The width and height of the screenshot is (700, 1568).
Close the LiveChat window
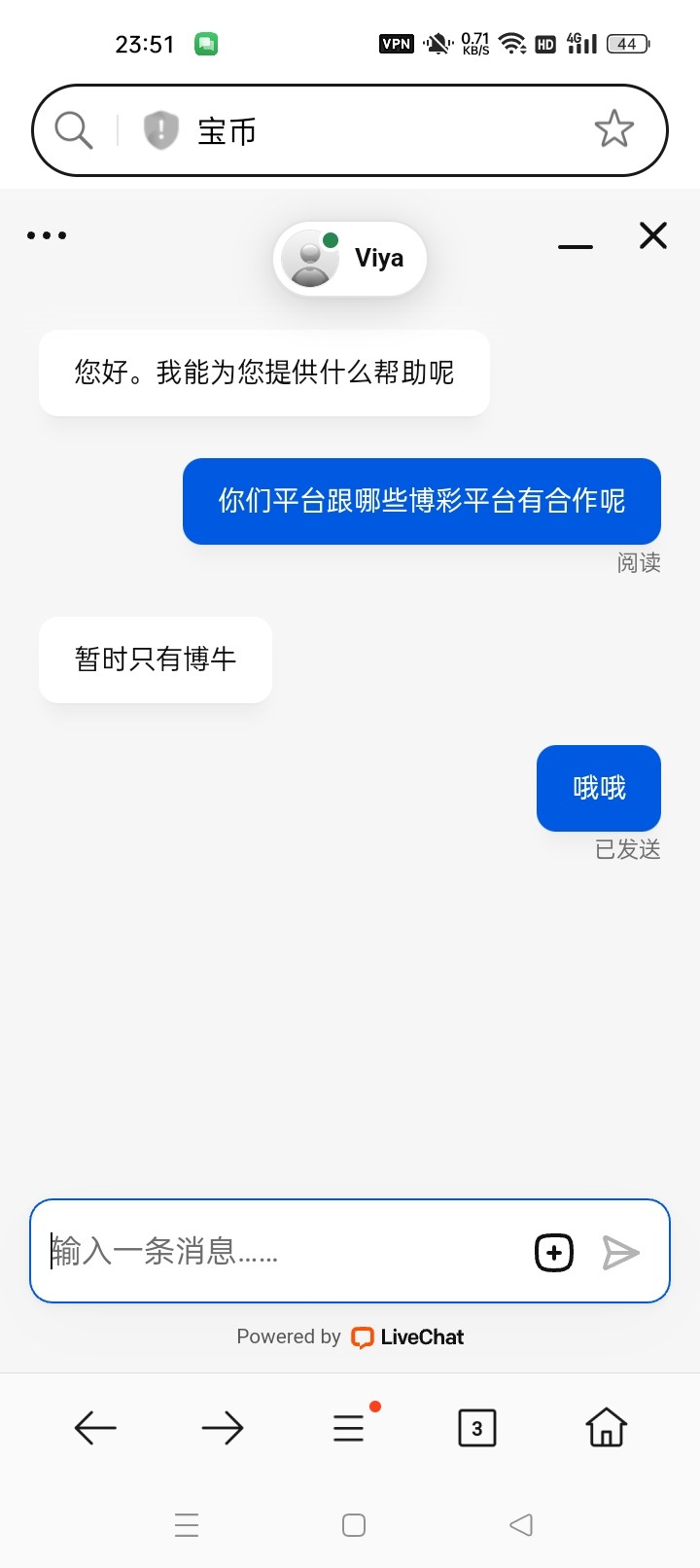point(653,235)
